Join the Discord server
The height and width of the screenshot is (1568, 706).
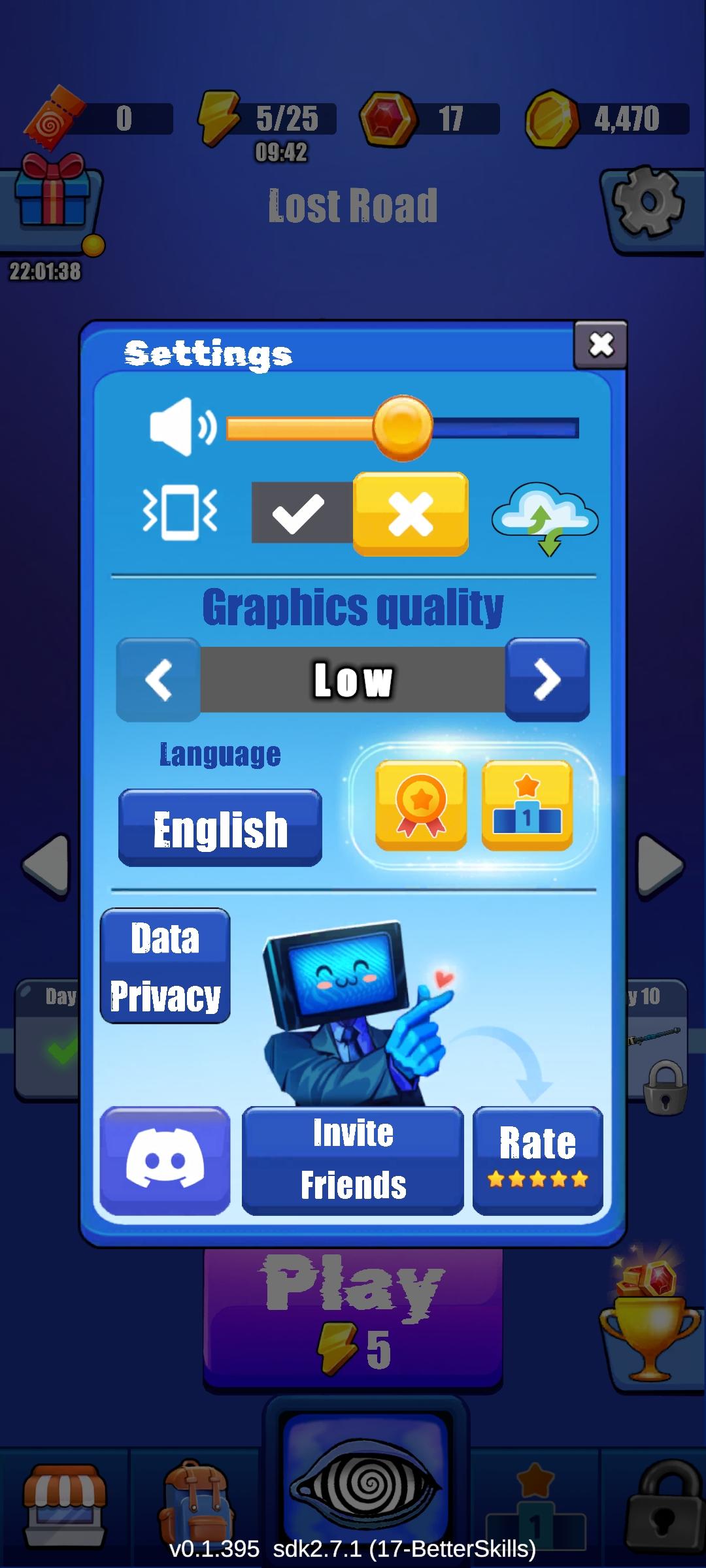[165, 1161]
